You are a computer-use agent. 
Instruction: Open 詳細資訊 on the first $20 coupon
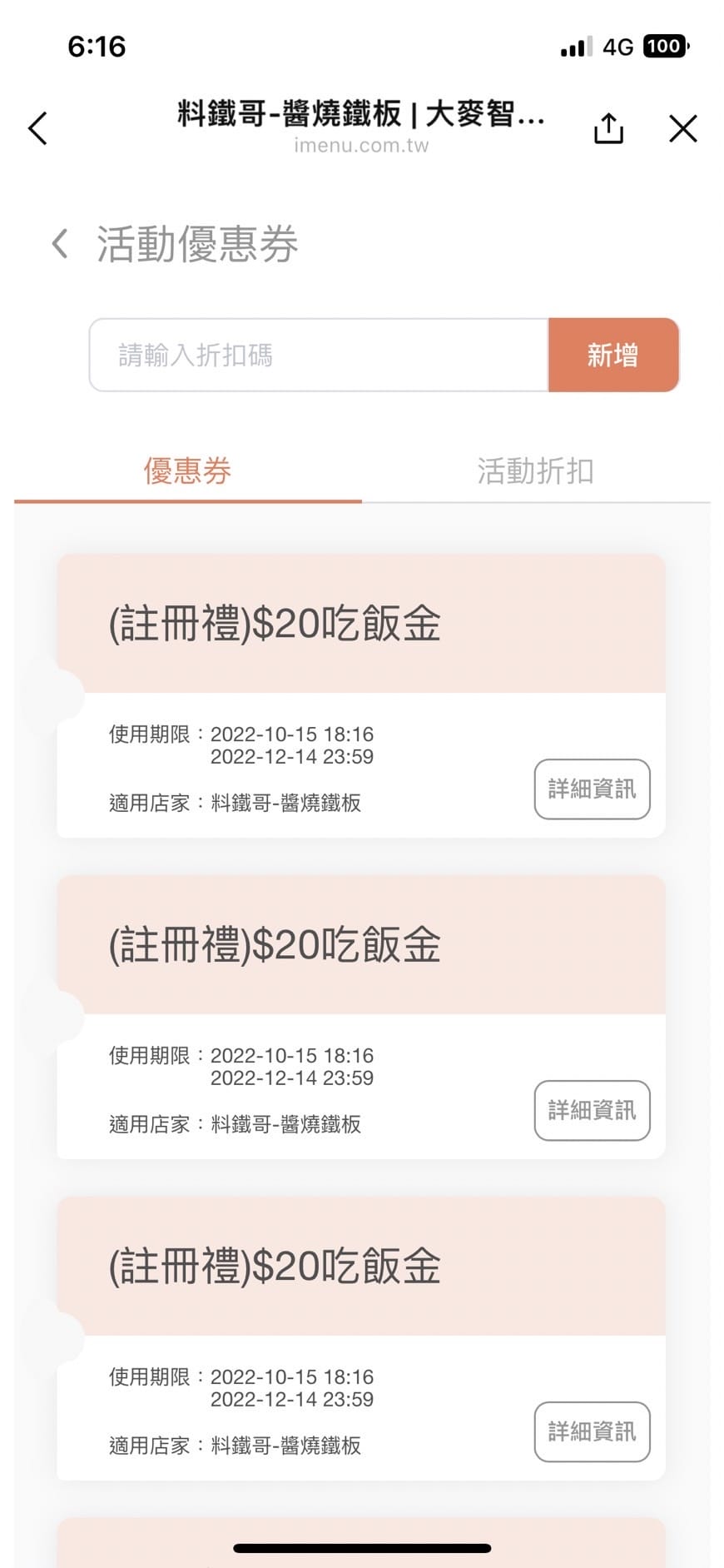click(592, 789)
